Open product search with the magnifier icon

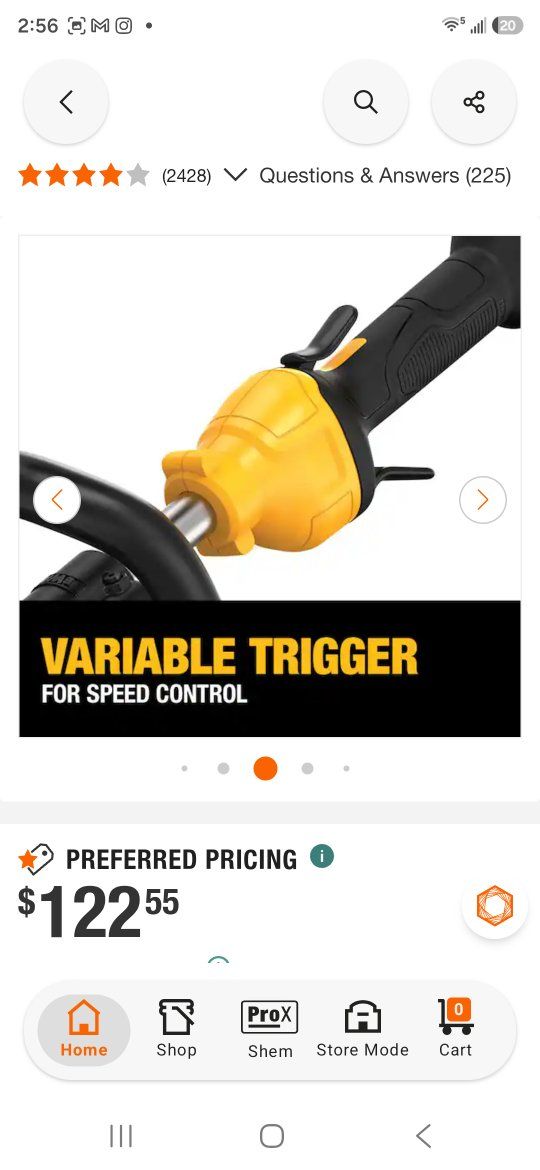(365, 101)
